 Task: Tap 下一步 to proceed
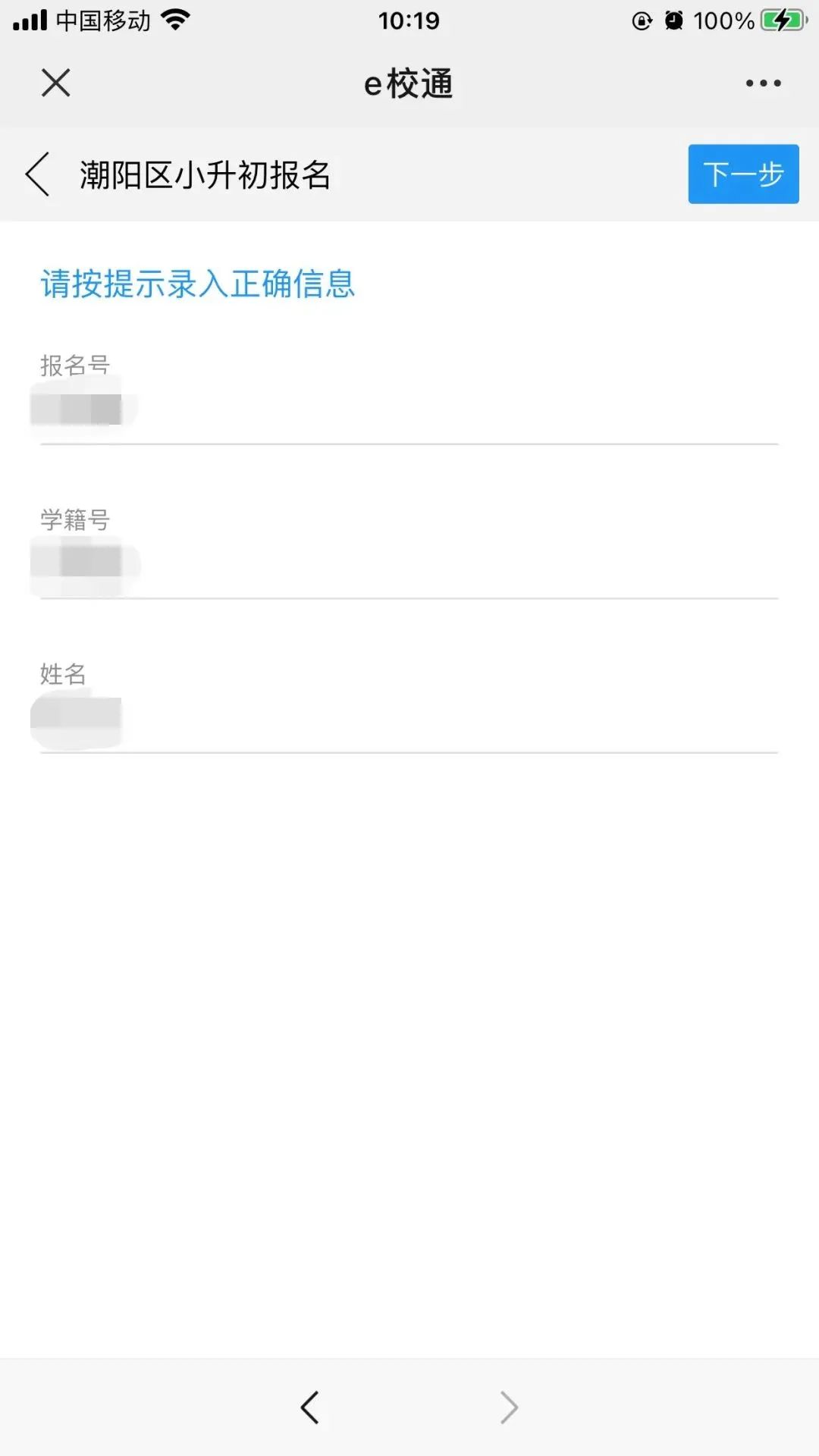coord(743,174)
